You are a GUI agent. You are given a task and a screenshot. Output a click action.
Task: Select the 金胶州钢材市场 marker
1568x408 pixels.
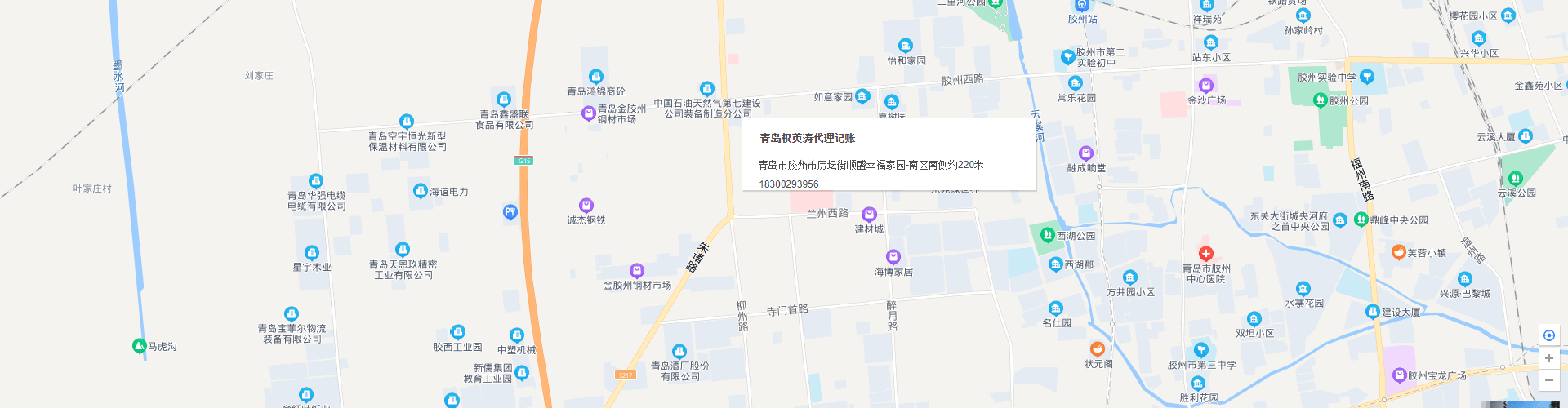(637, 271)
